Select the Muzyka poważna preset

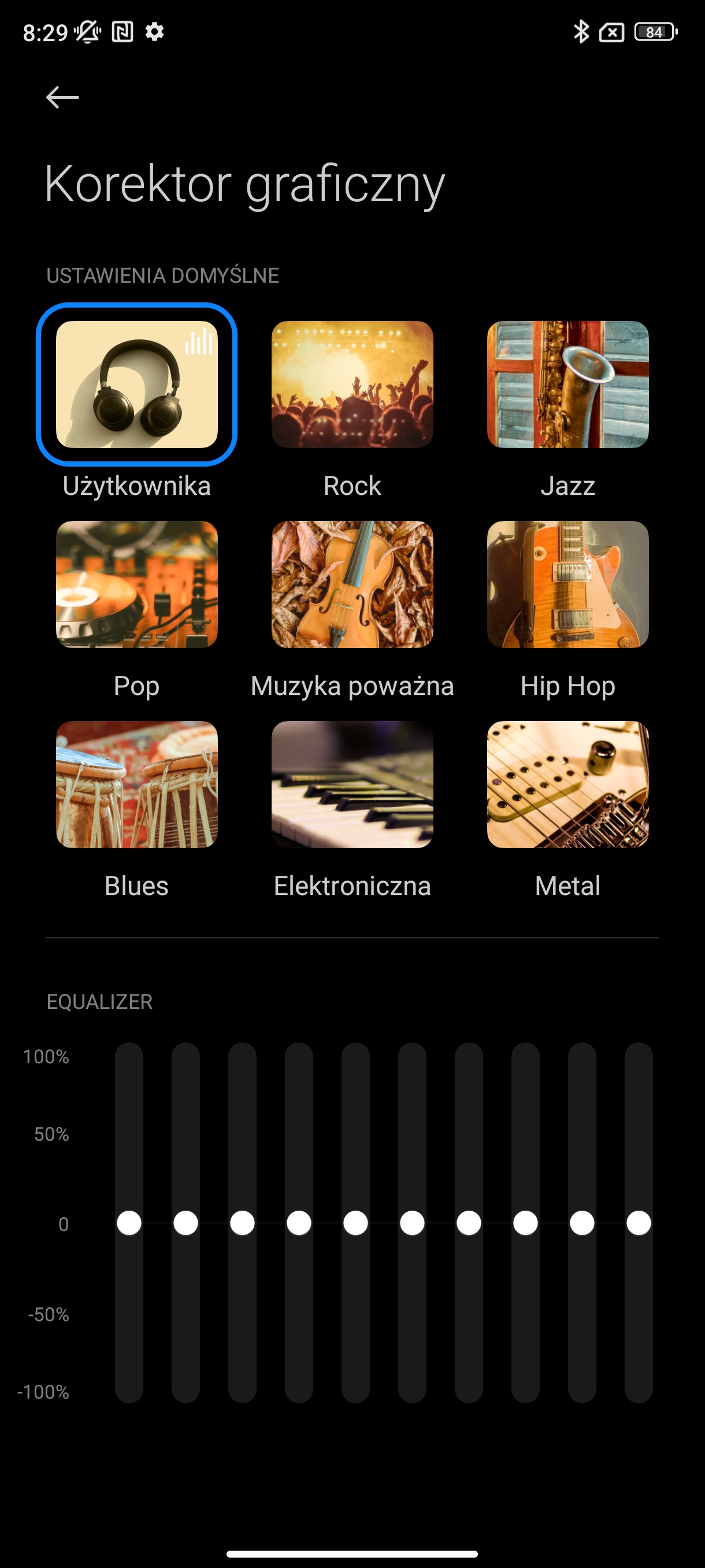coord(352,585)
